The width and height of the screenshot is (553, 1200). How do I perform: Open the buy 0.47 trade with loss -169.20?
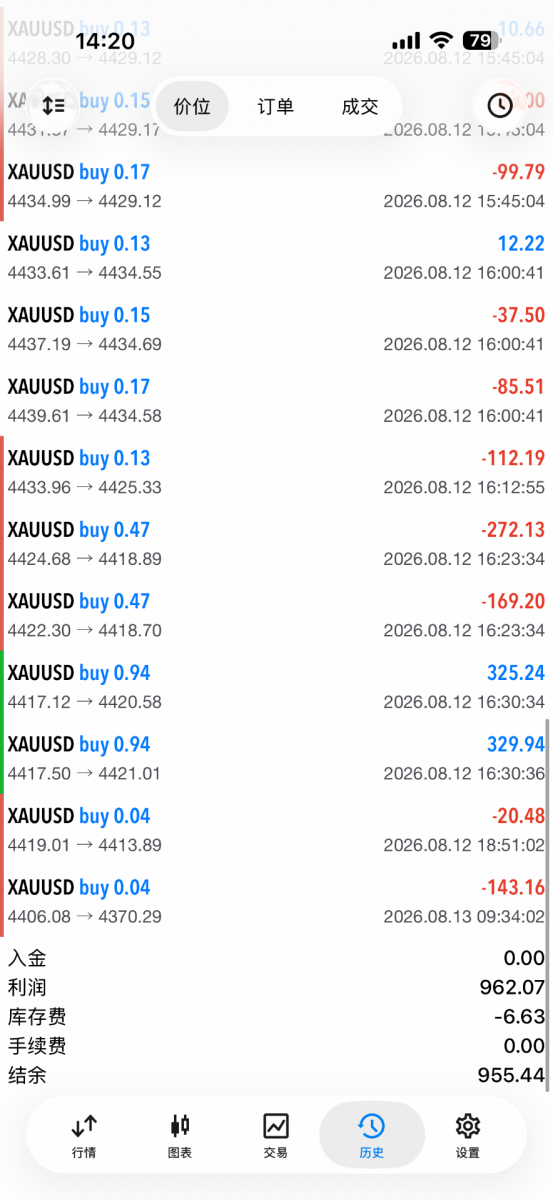pyautogui.click(x=276, y=615)
